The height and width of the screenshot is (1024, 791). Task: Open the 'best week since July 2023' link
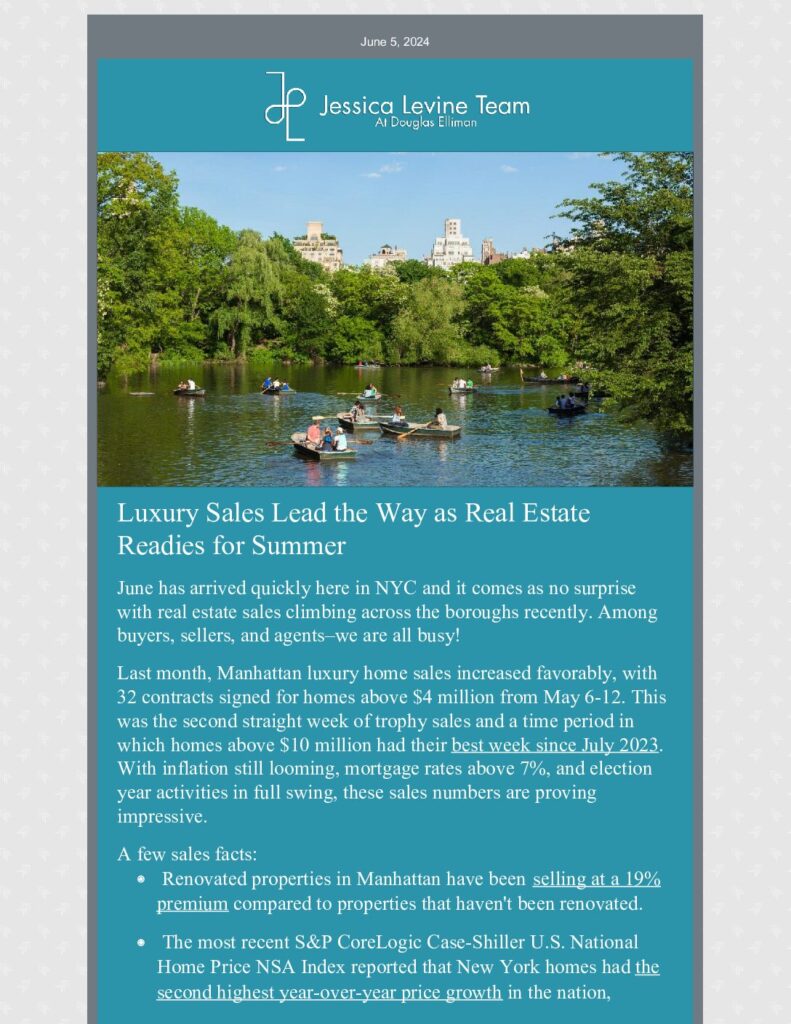[x=555, y=745]
